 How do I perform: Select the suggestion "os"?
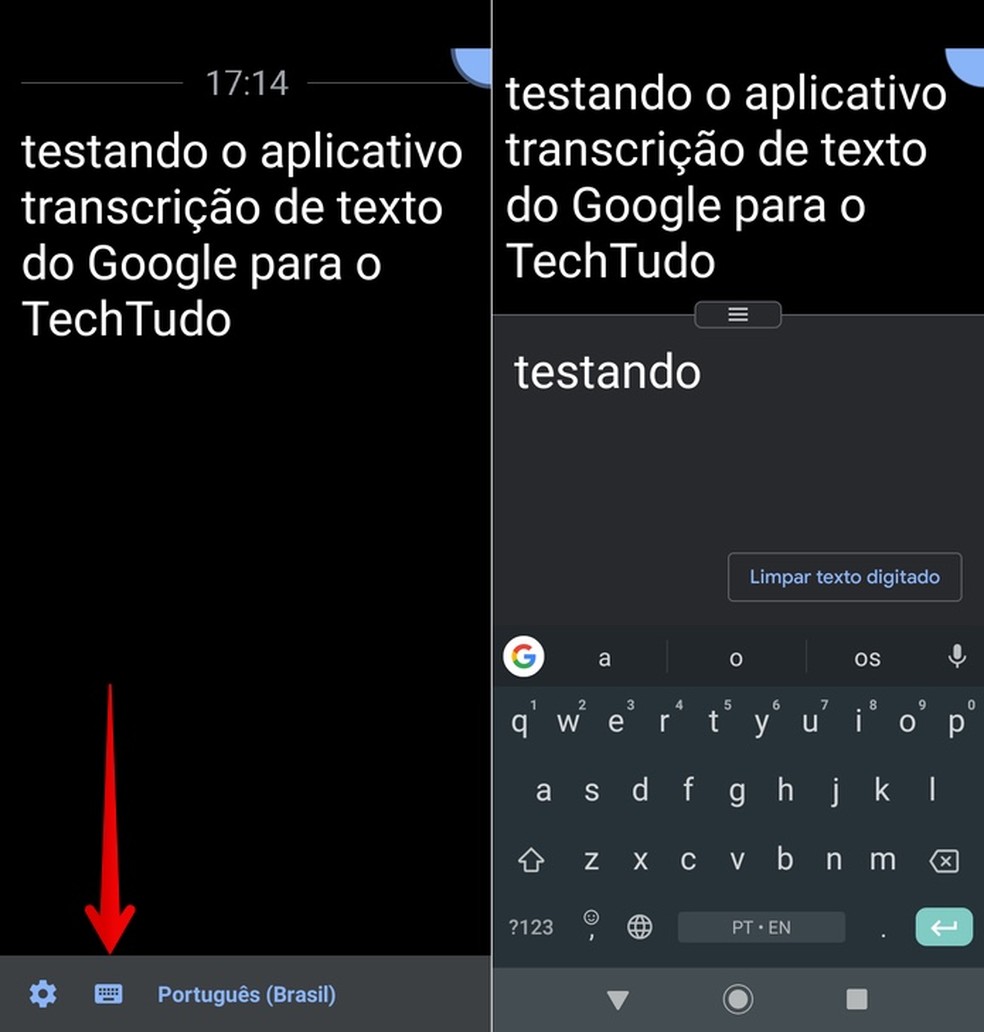pyautogui.click(x=867, y=657)
